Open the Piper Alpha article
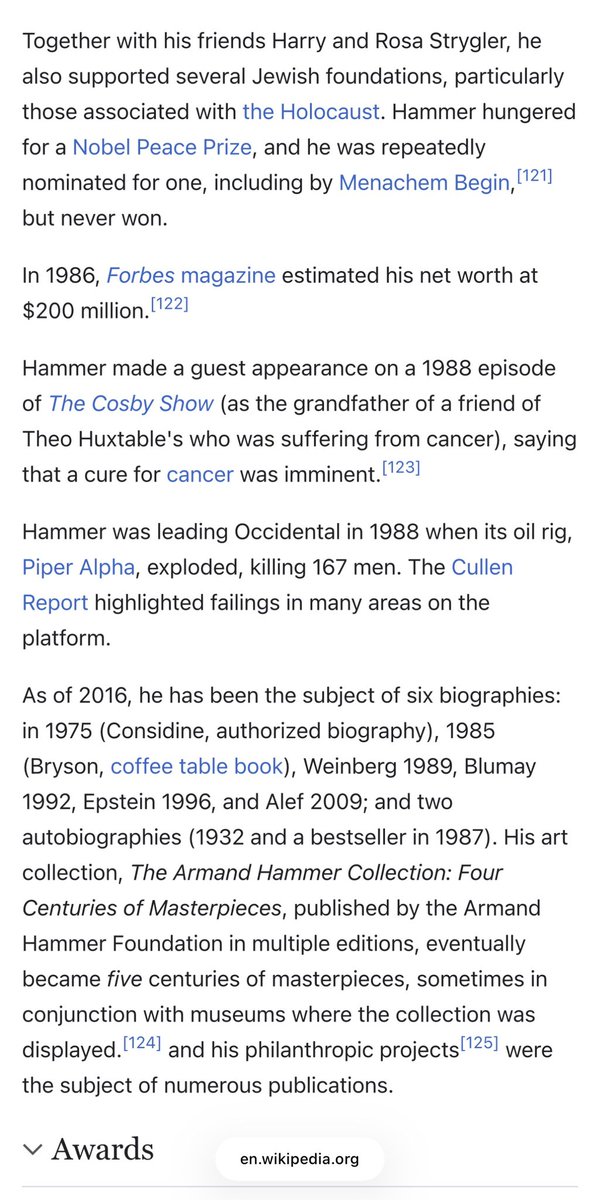 [x=78, y=567]
